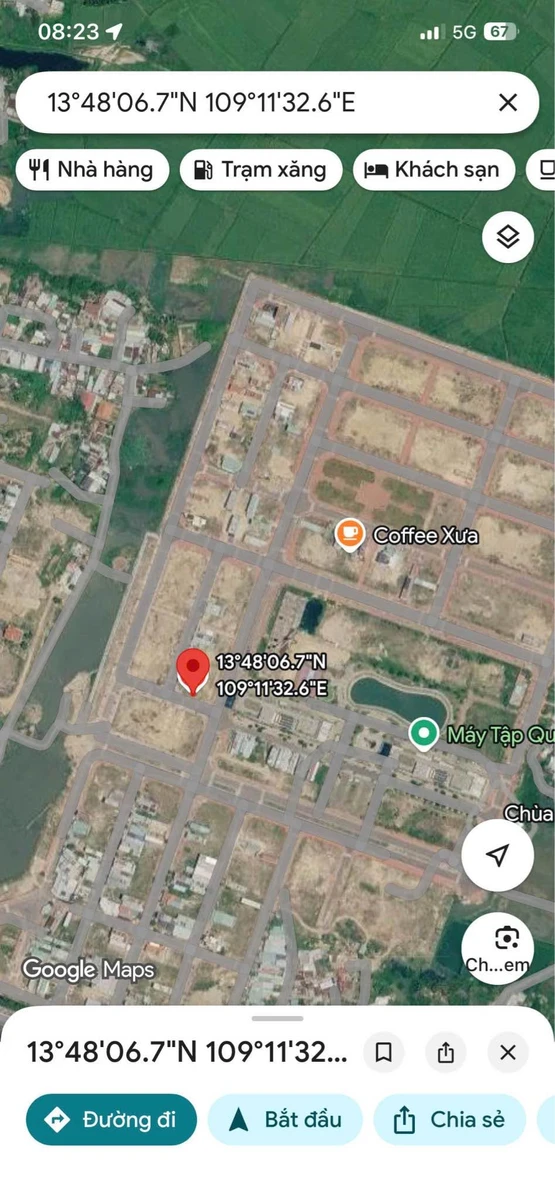The image size is (555, 1200).
Task: Get directions with Đường đi
Action: point(112,1120)
